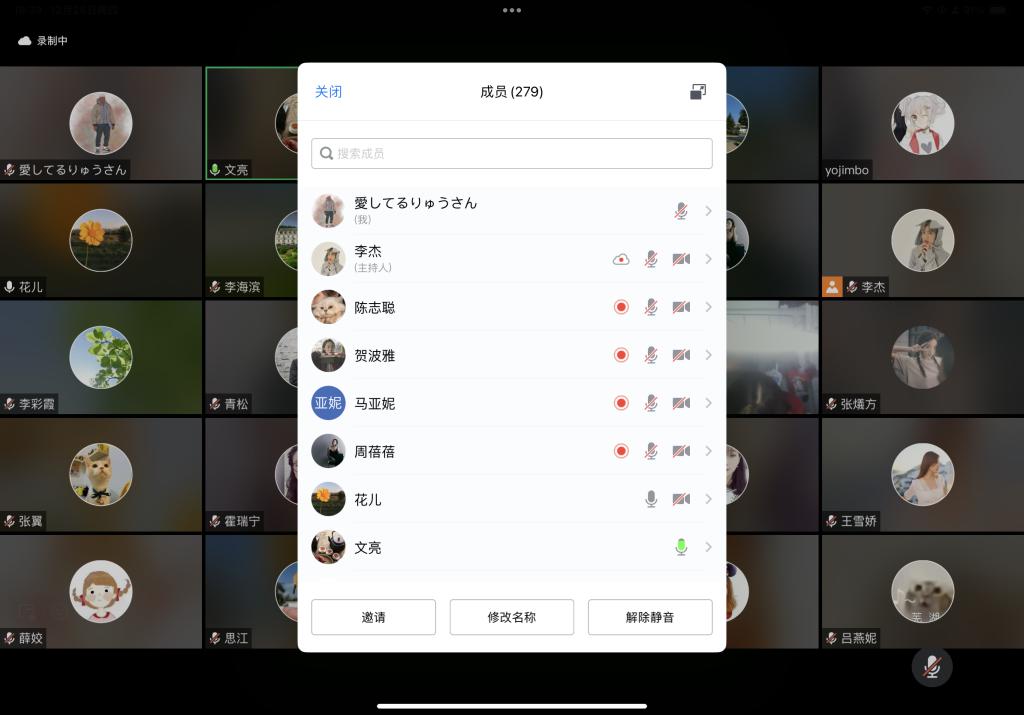Tap the floating muted microphone button

(932, 667)
